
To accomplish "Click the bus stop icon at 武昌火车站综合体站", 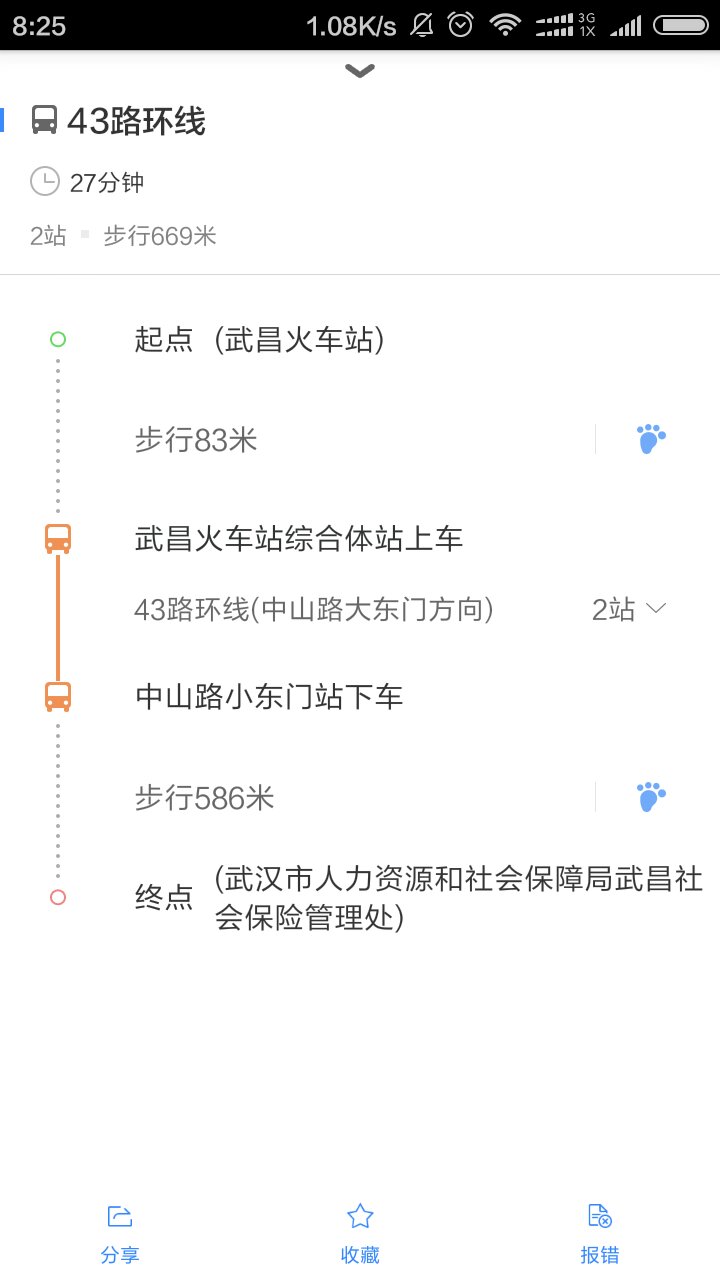I will pos(57,538).
